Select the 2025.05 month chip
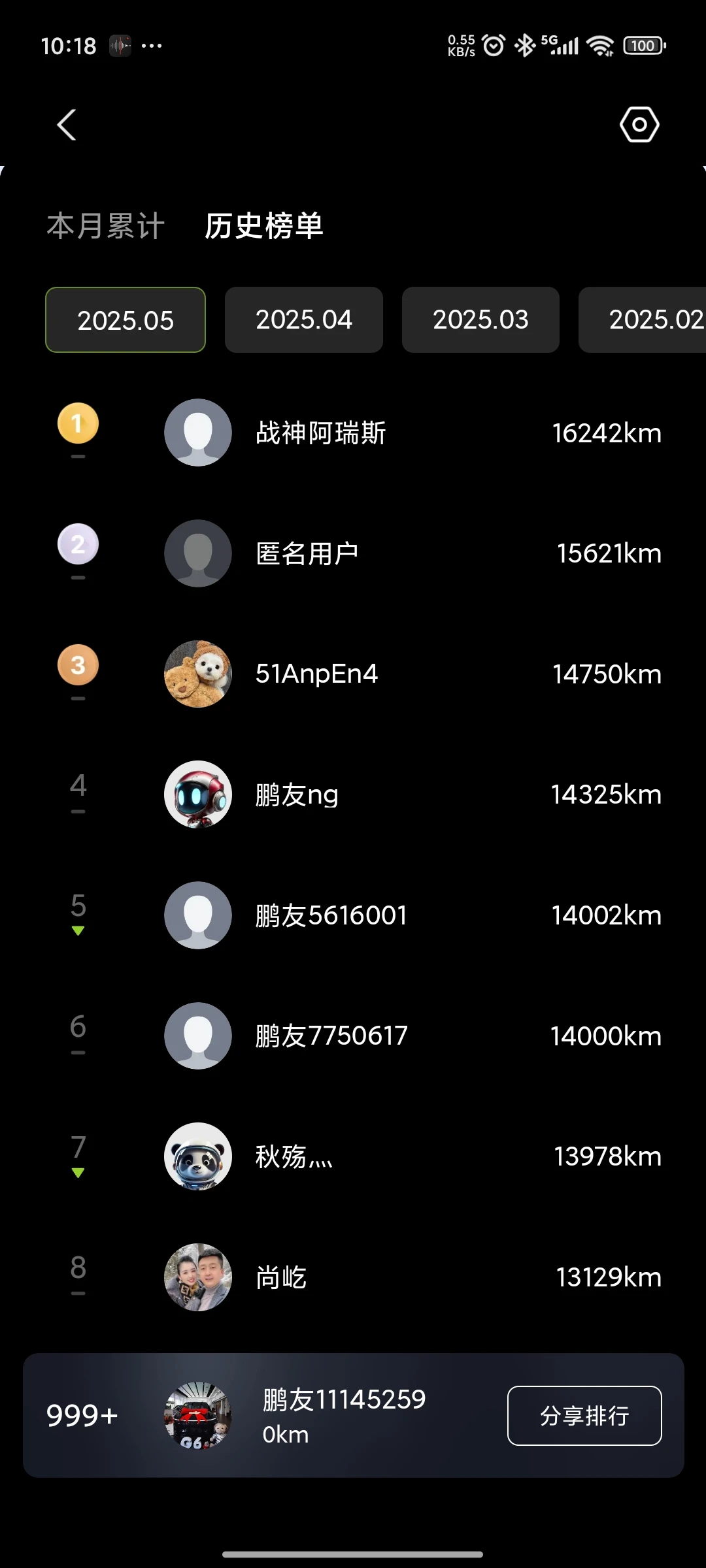706x1568 pixels. 126,320
